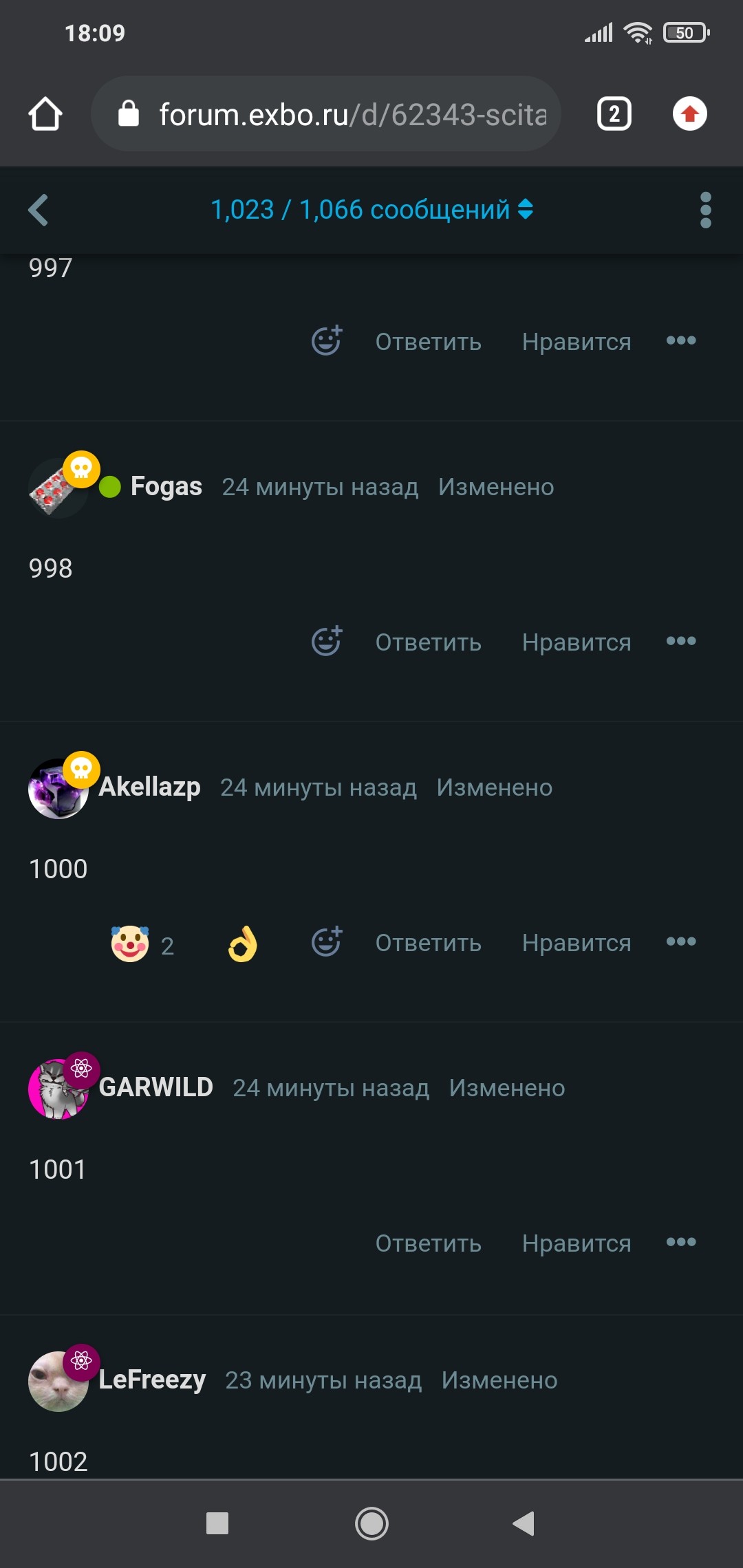The width and height of the screenshot is (743, 1568).
Task: Open more options on GARWILD's post
Action: click(x=680, y=1242)
